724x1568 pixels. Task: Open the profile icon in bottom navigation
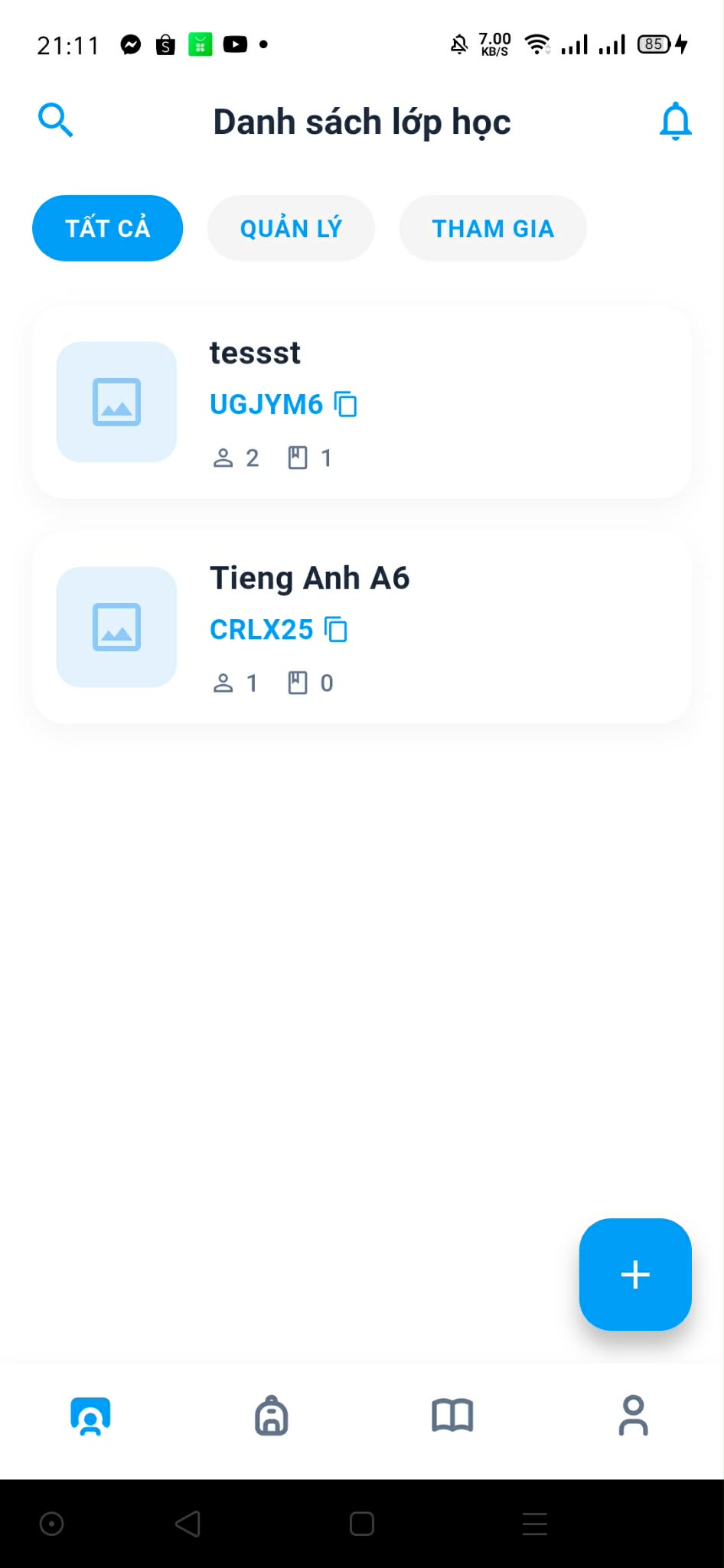coord(634,1415)
